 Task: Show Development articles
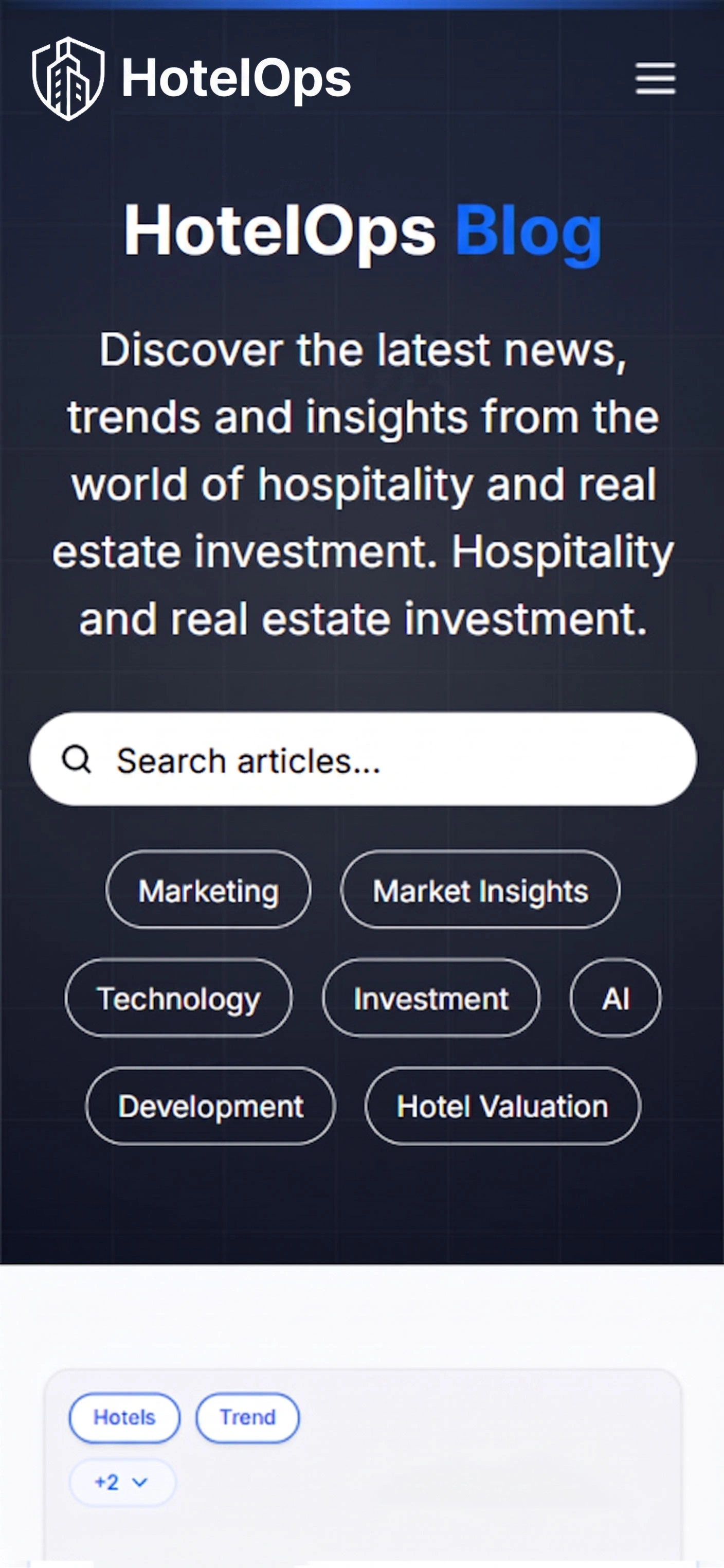point(210,1106)
